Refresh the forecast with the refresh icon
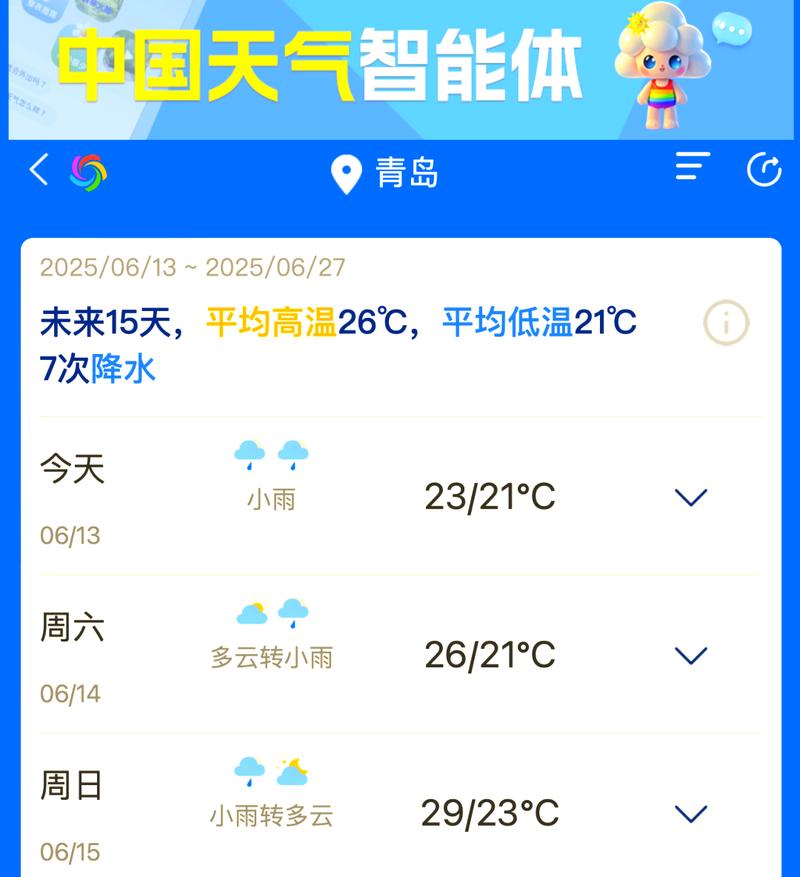 762,168
